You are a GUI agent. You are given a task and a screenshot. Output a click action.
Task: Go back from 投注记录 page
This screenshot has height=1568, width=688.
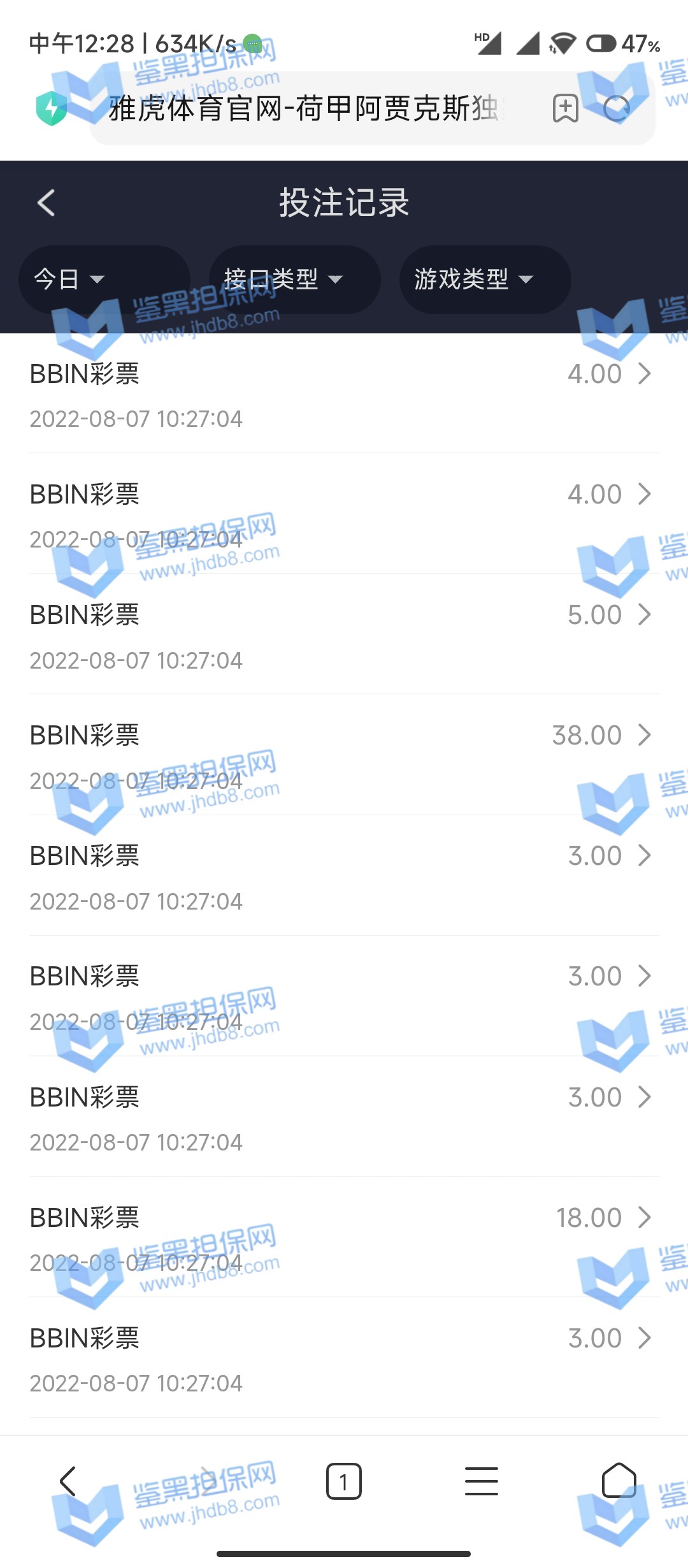(46, 203)
